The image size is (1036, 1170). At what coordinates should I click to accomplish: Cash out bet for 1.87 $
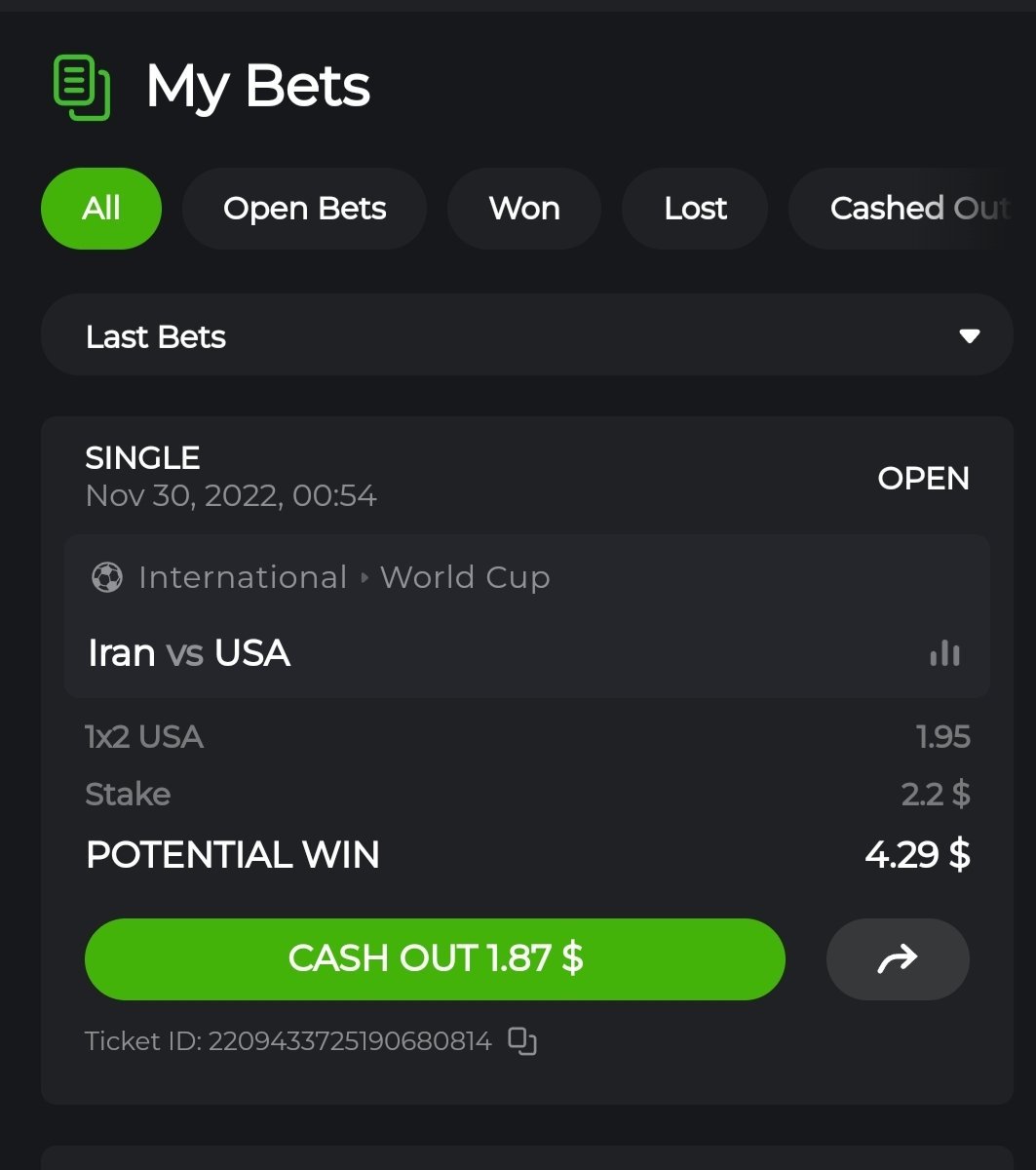tap(435, 958)
